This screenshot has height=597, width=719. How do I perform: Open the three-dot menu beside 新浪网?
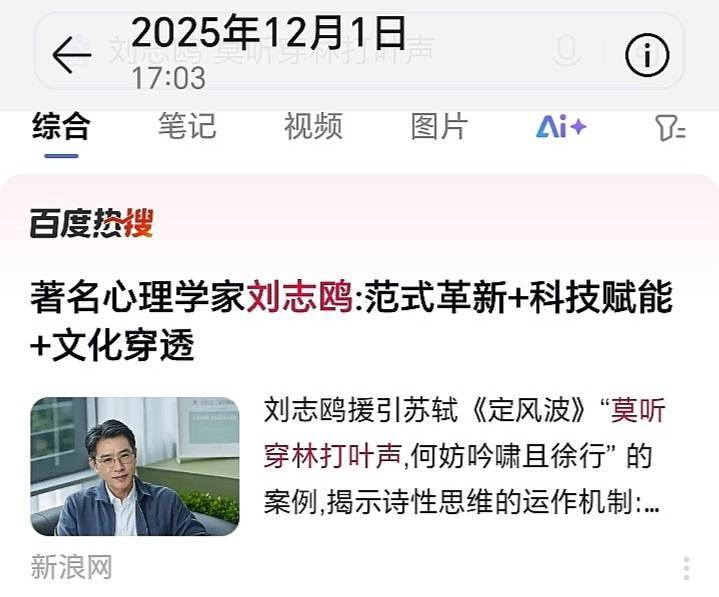(686, 568)
